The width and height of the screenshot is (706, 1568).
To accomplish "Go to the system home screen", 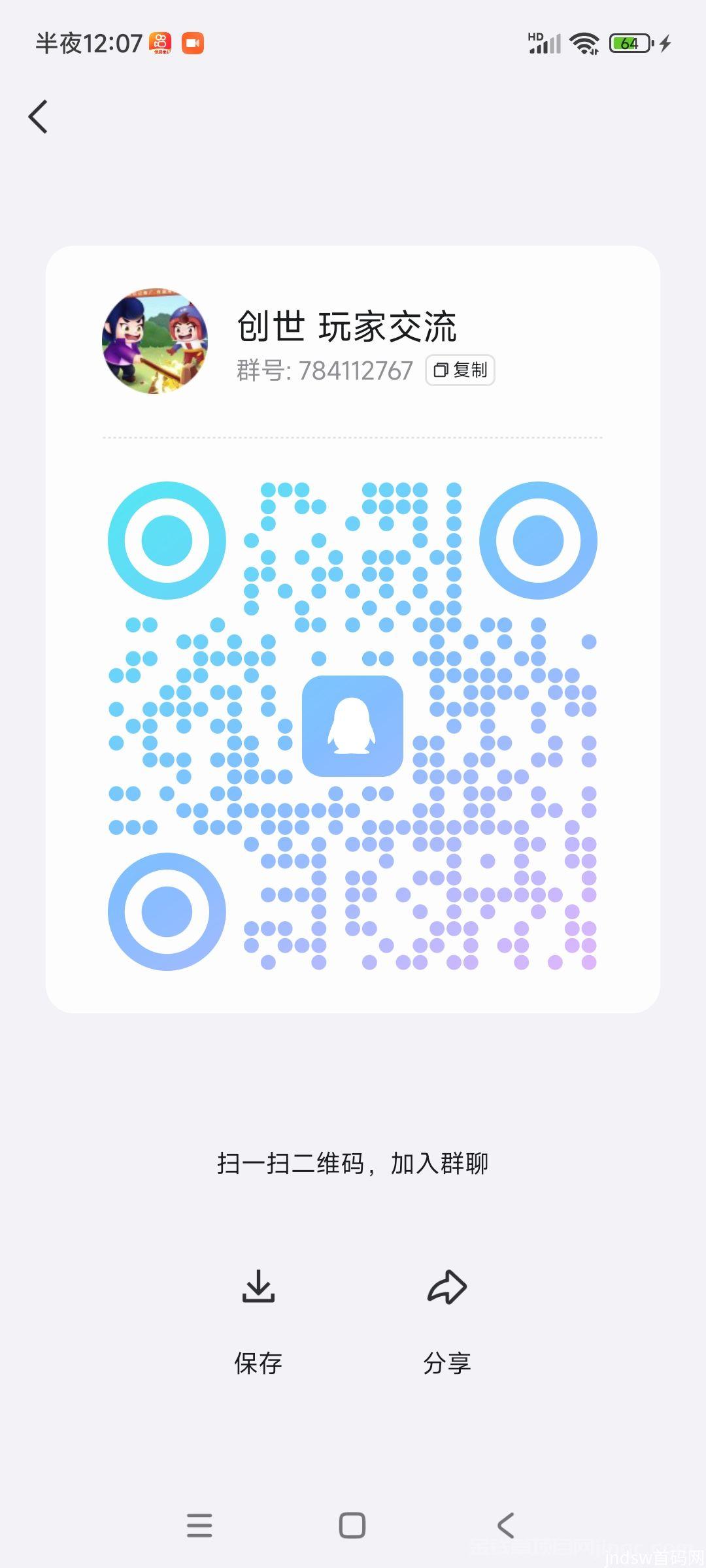I will 352,1526.
